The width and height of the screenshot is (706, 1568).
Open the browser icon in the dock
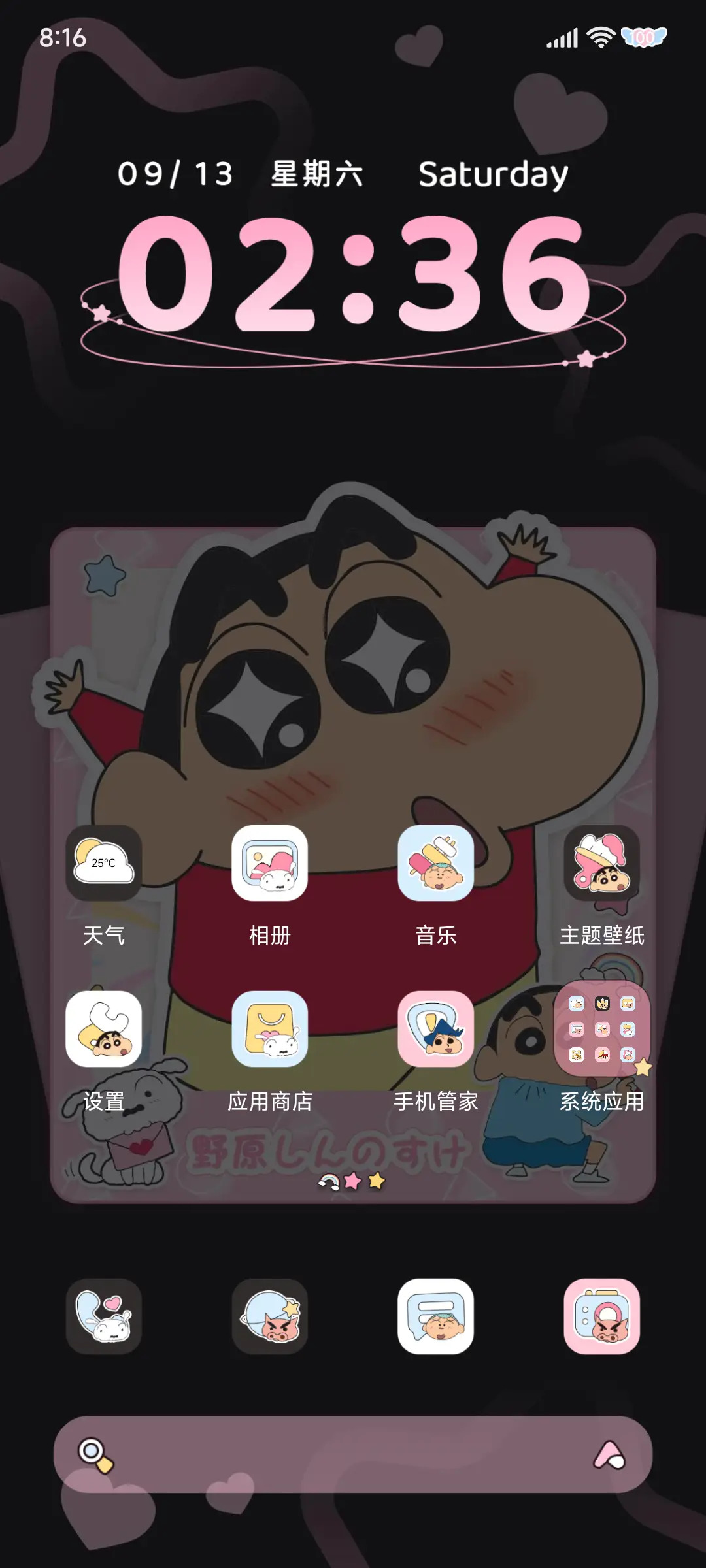[x=271, y=1316]
